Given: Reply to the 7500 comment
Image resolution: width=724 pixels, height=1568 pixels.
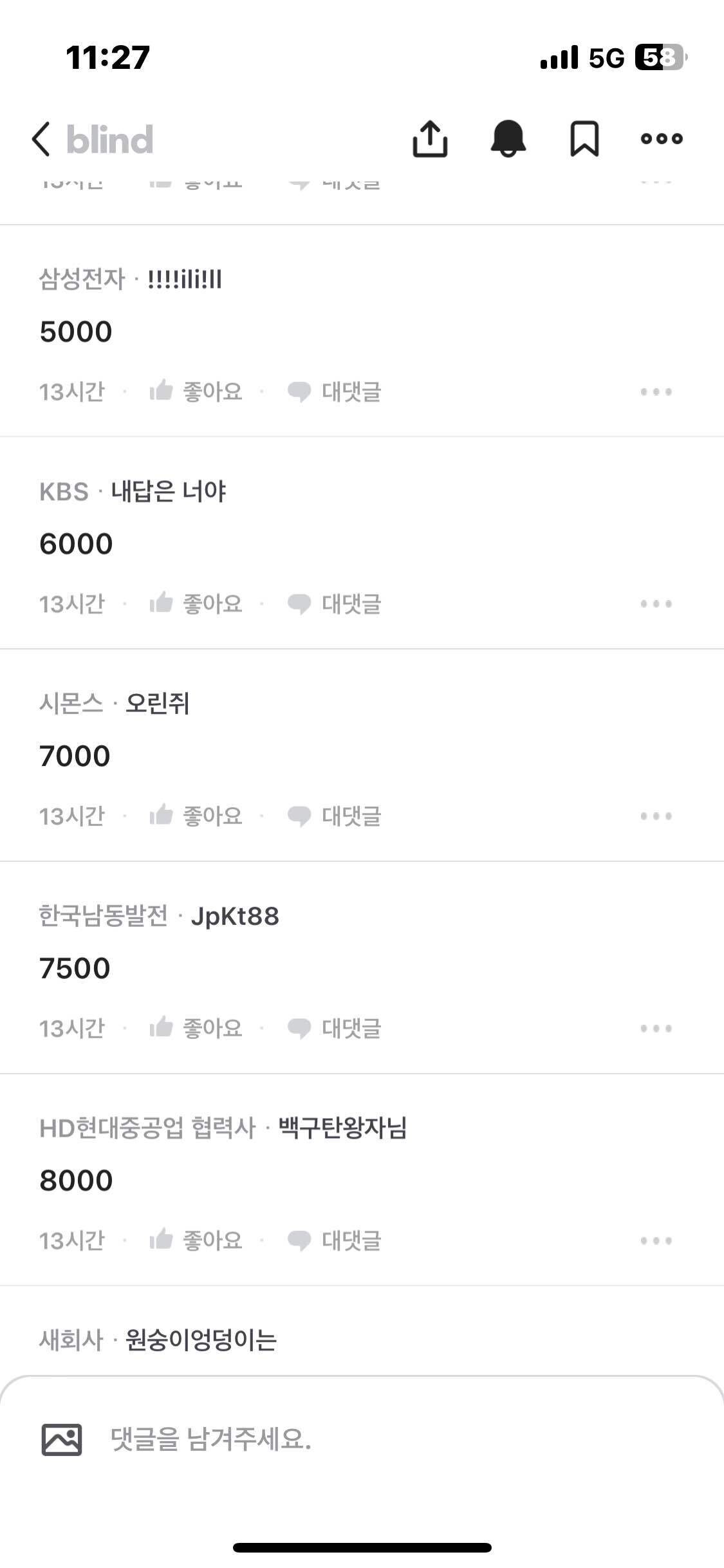Looking at the screenshot, I should pos(335,1029).
